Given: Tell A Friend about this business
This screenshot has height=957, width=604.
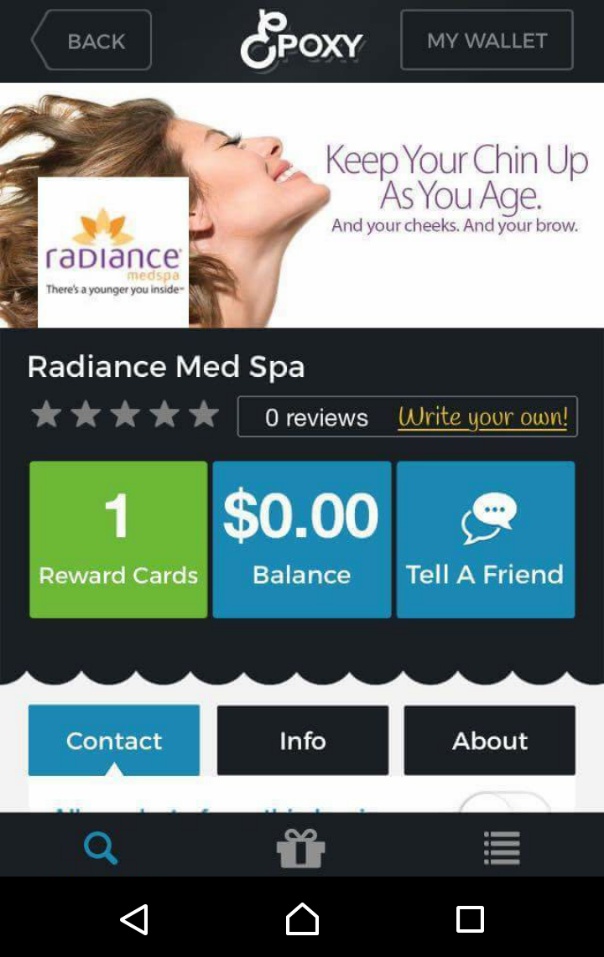Looking at the screenshot, I should coord(485,540).
